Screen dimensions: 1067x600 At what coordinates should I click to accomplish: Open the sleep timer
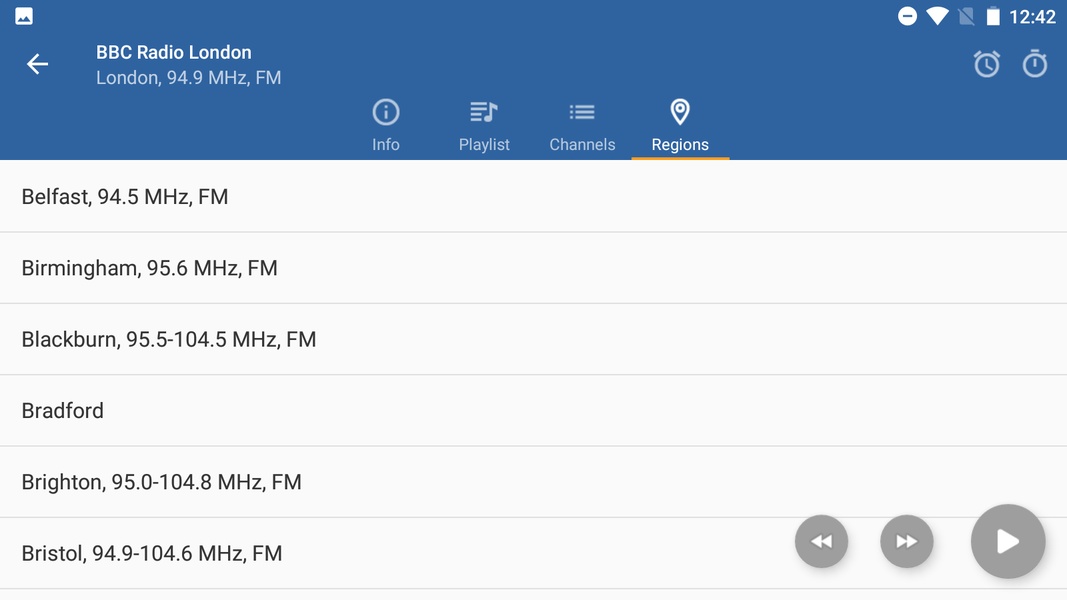tap(1034, 65)
